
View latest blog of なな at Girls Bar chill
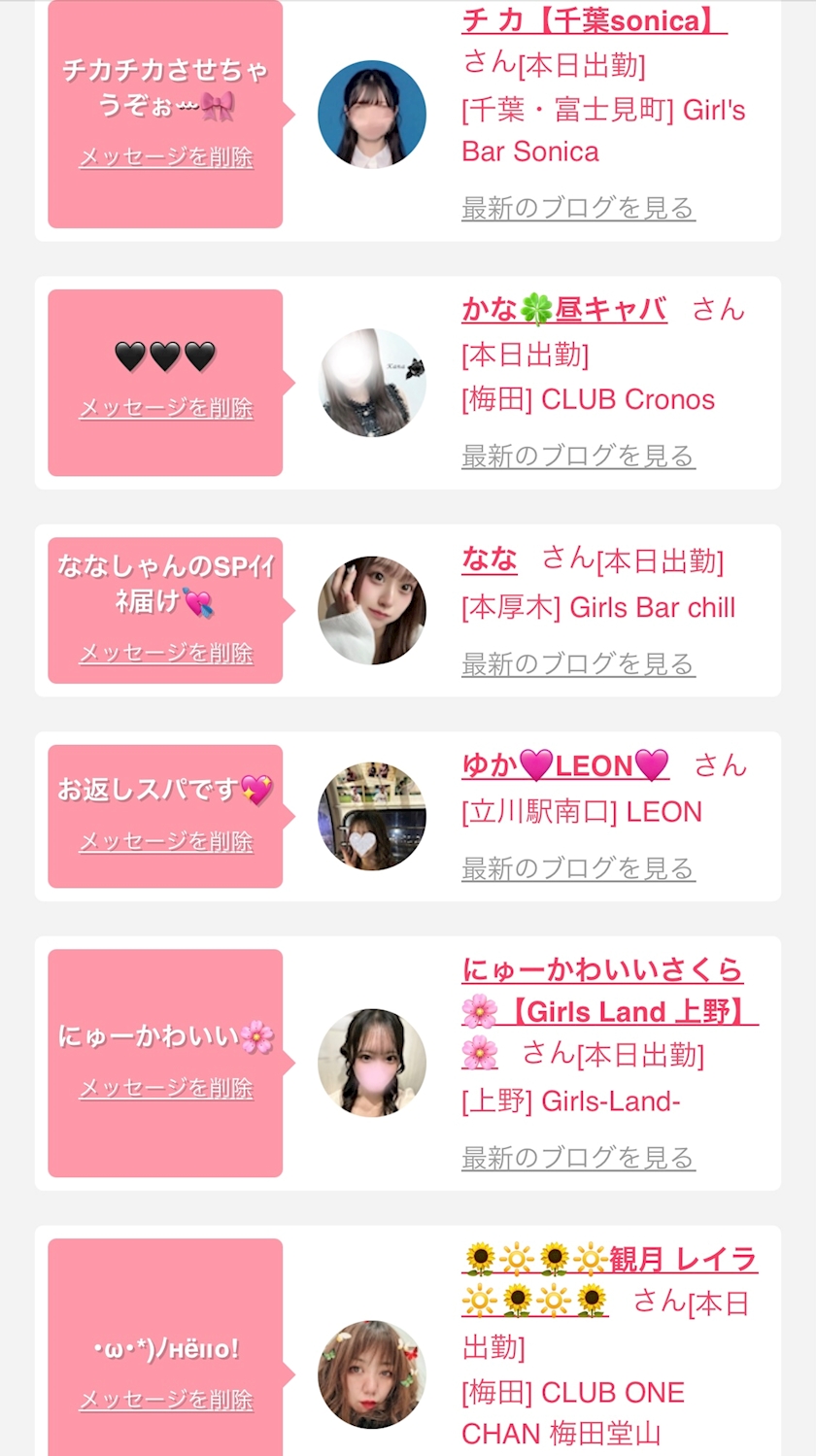tap(578, 664)
